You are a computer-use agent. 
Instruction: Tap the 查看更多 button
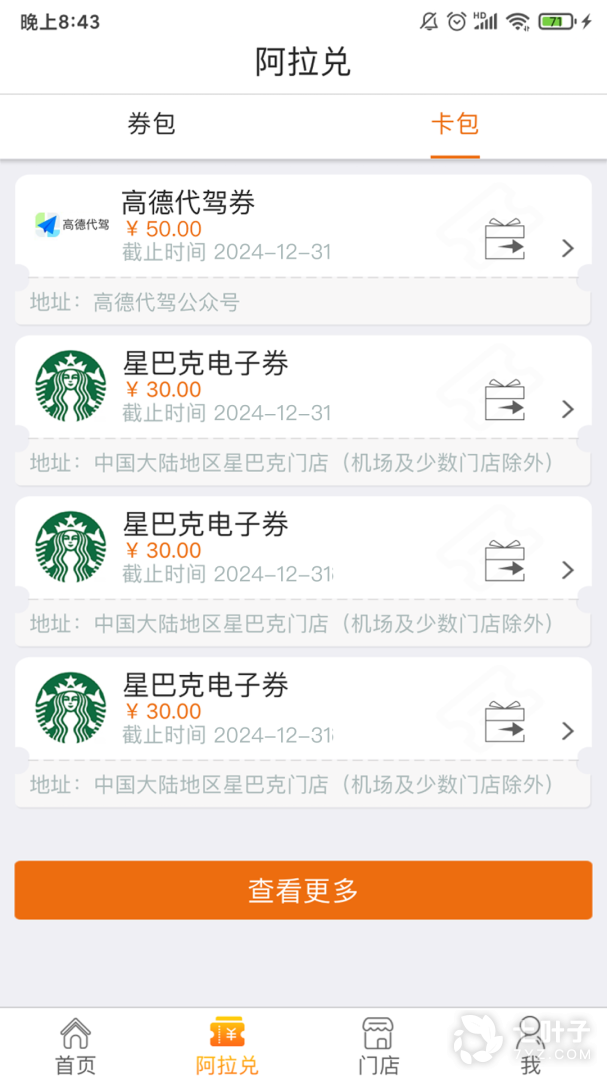coord(303,890)
